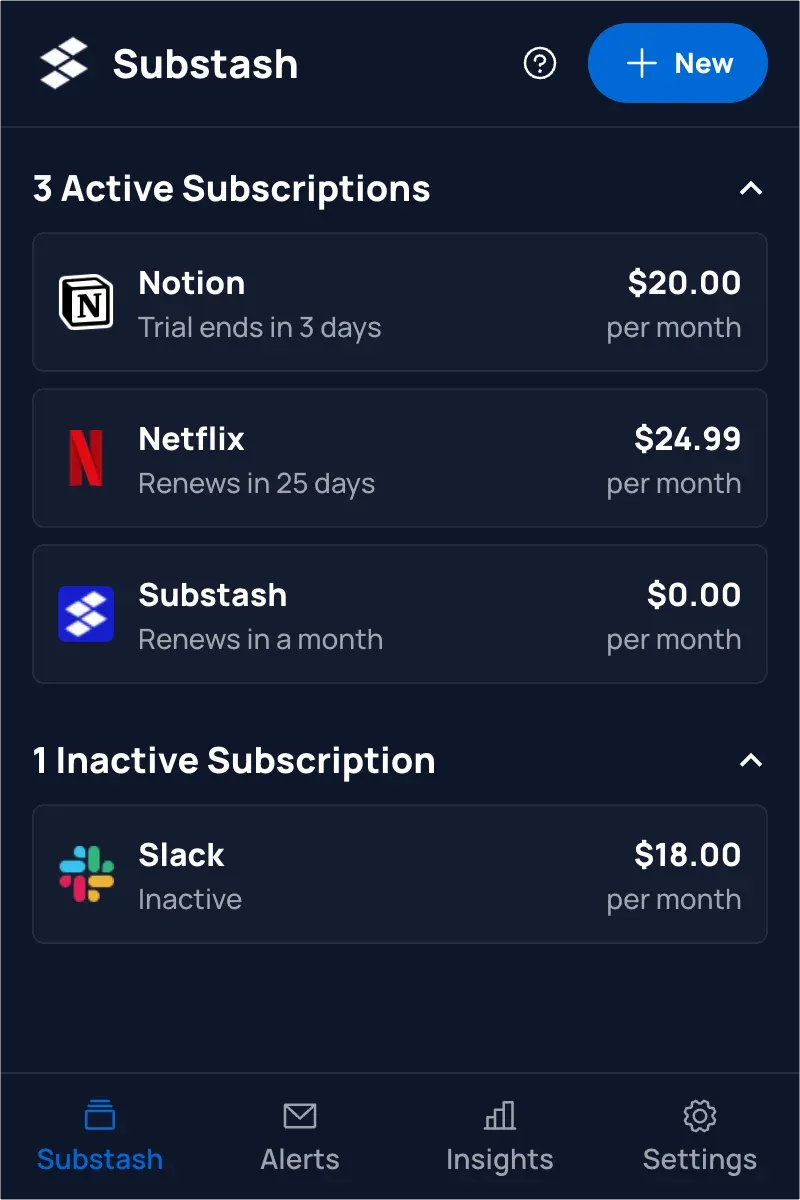Collapse the Active Subscriptions section
The height and width of the screenshot is (1200, 800).
(x=751, y=188)
